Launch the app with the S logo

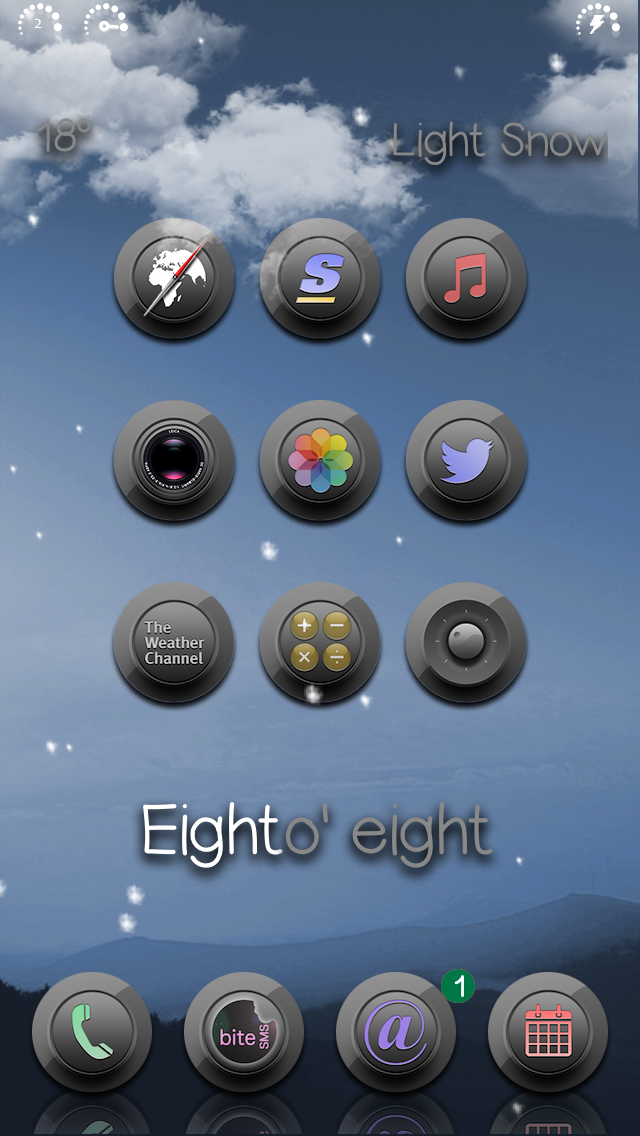click(x=320, y=278)
